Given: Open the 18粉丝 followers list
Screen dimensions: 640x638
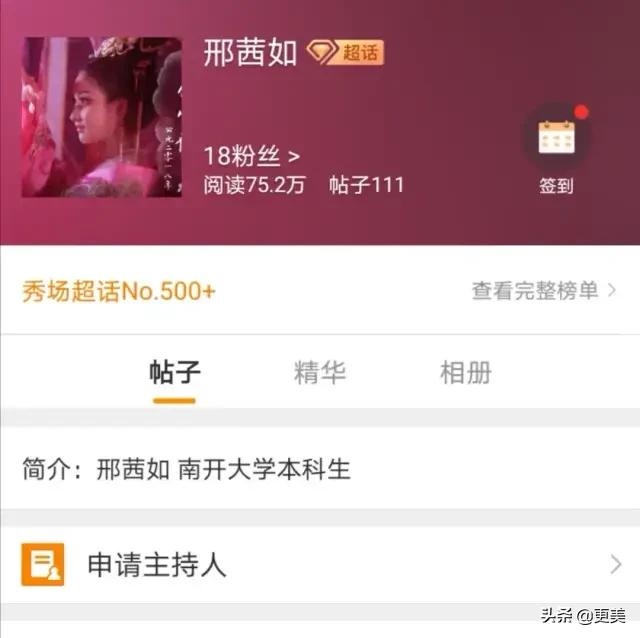Looking at the screenshot, I should (x=251, y=156).
